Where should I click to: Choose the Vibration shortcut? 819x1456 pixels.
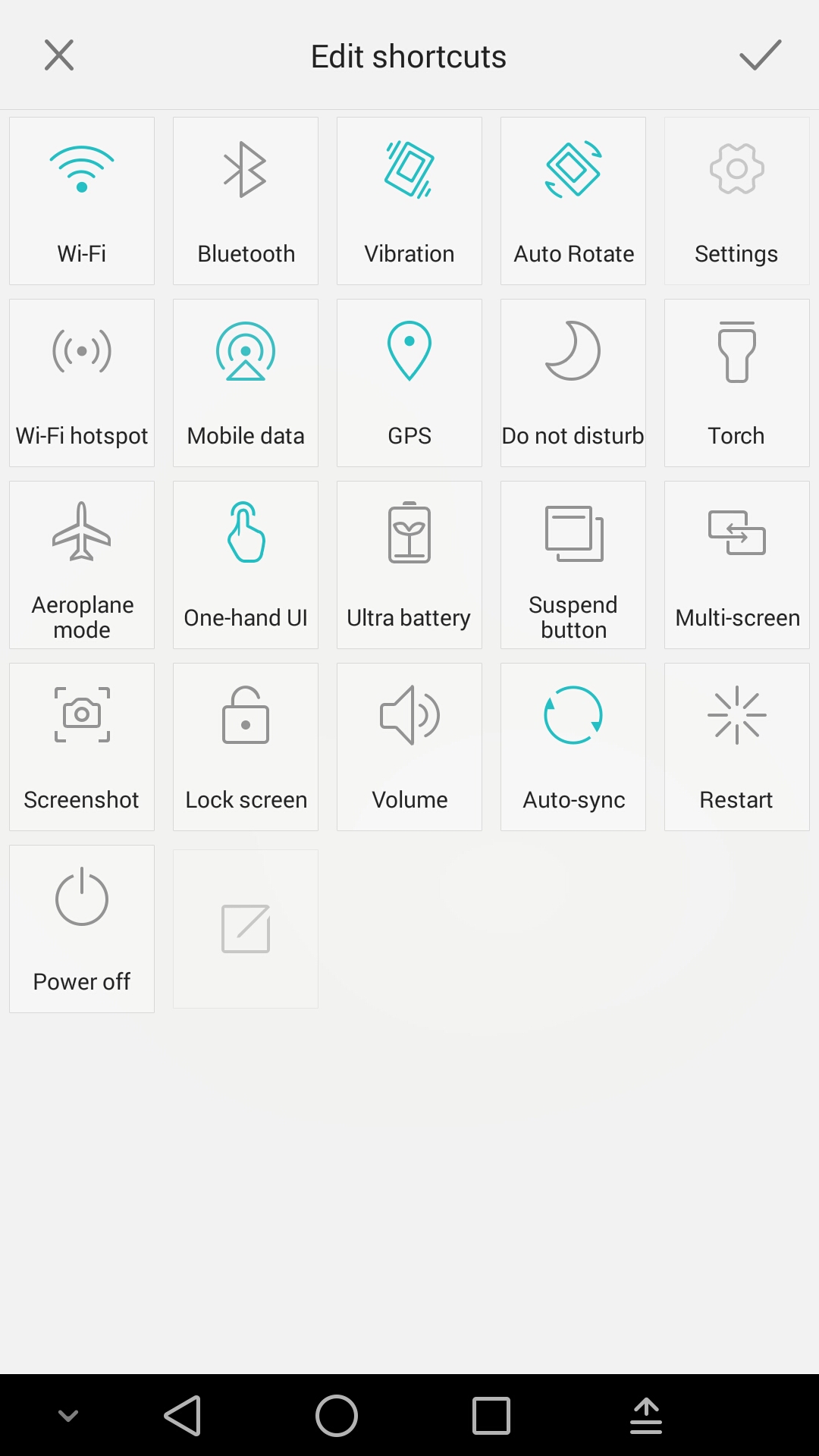(x=409, y=201)
